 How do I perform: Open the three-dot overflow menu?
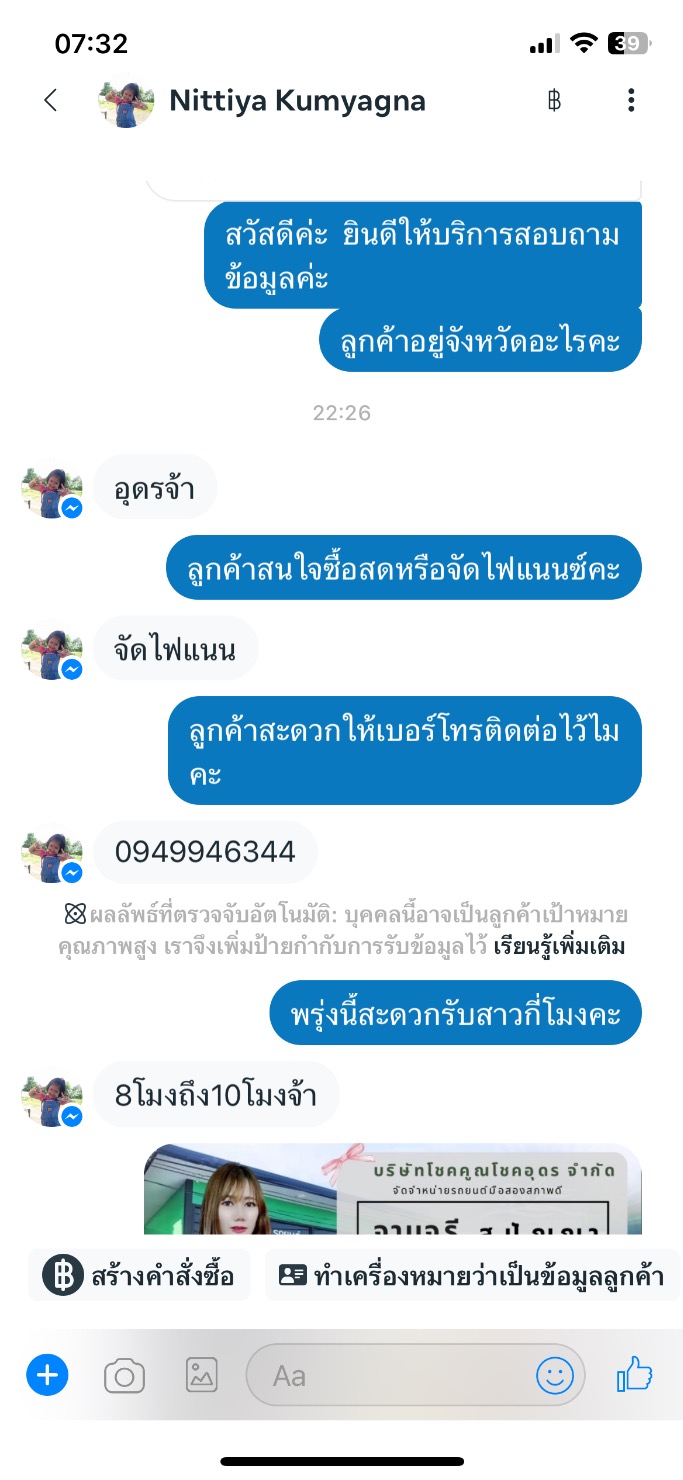tap(630, 100)
